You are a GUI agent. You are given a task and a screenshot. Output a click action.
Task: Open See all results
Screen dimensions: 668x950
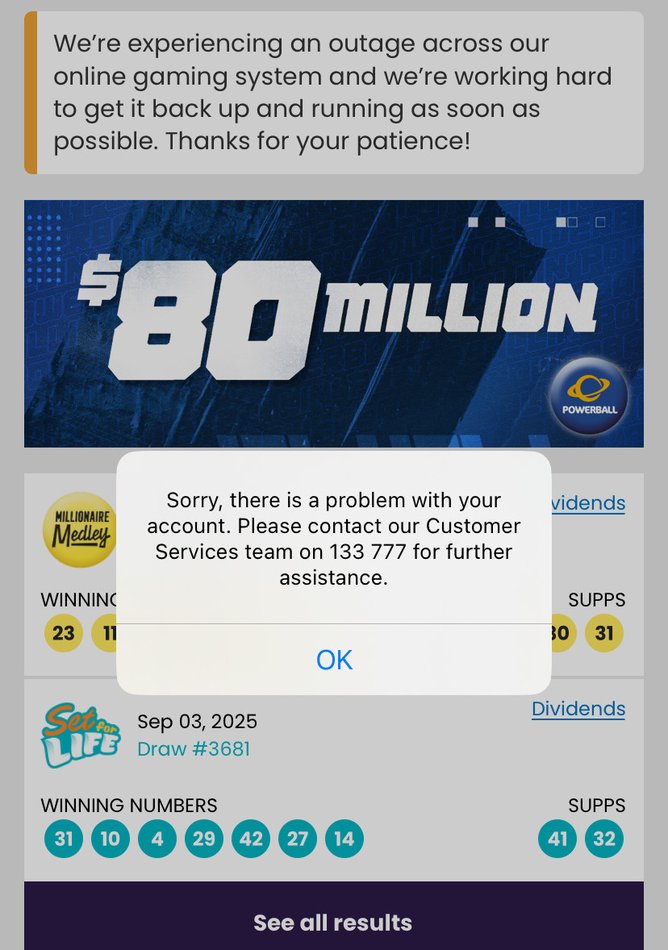point(333,922)
